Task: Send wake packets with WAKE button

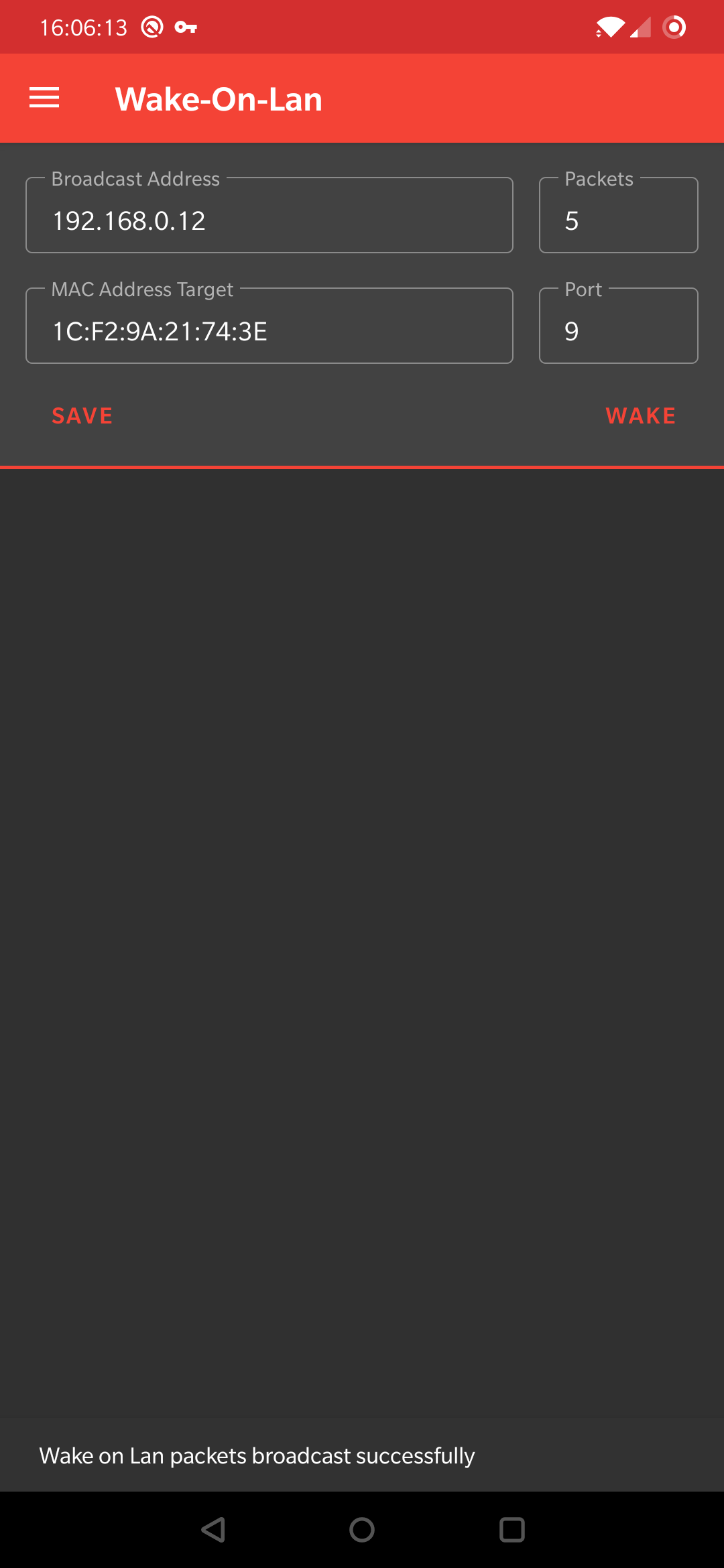Action: (640, 415)
